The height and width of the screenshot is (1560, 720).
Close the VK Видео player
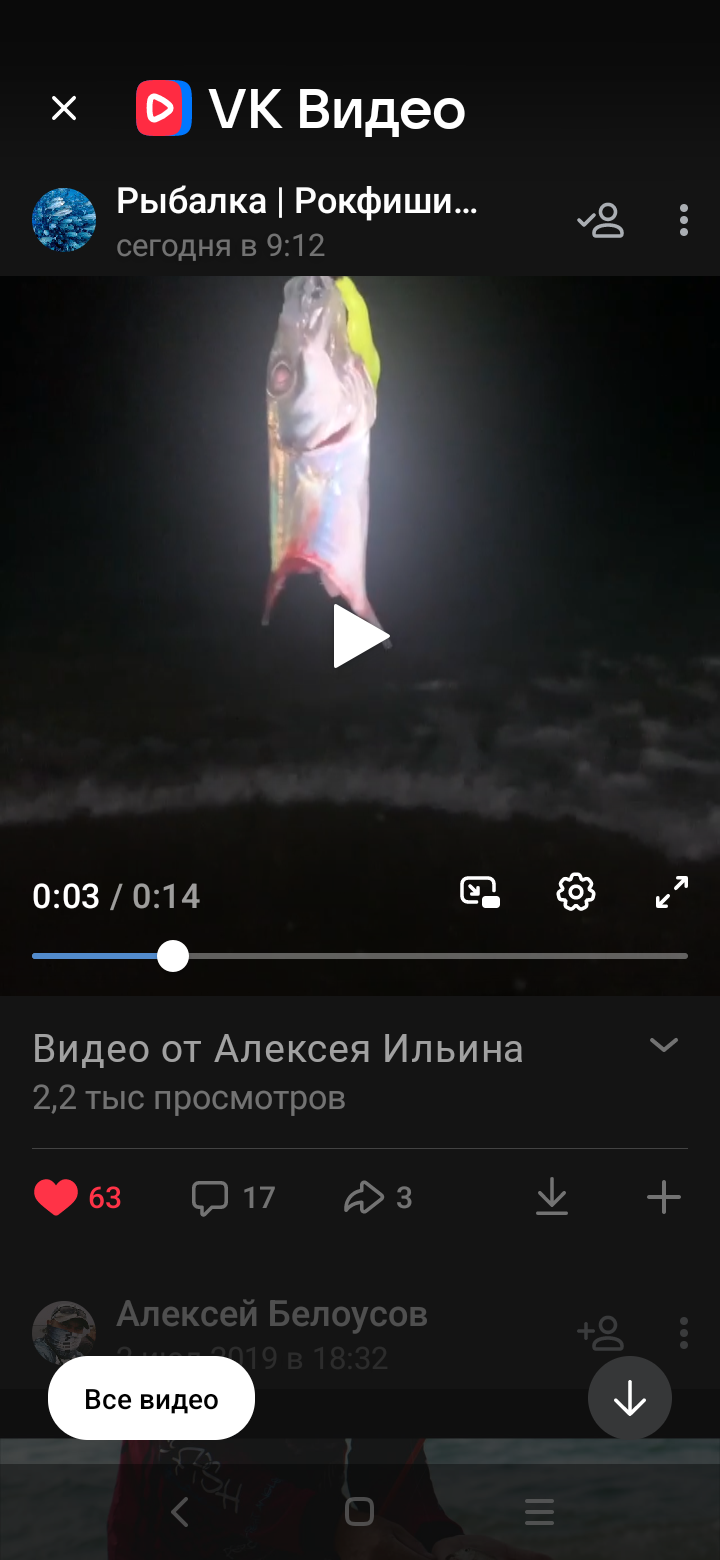point(64,108)
